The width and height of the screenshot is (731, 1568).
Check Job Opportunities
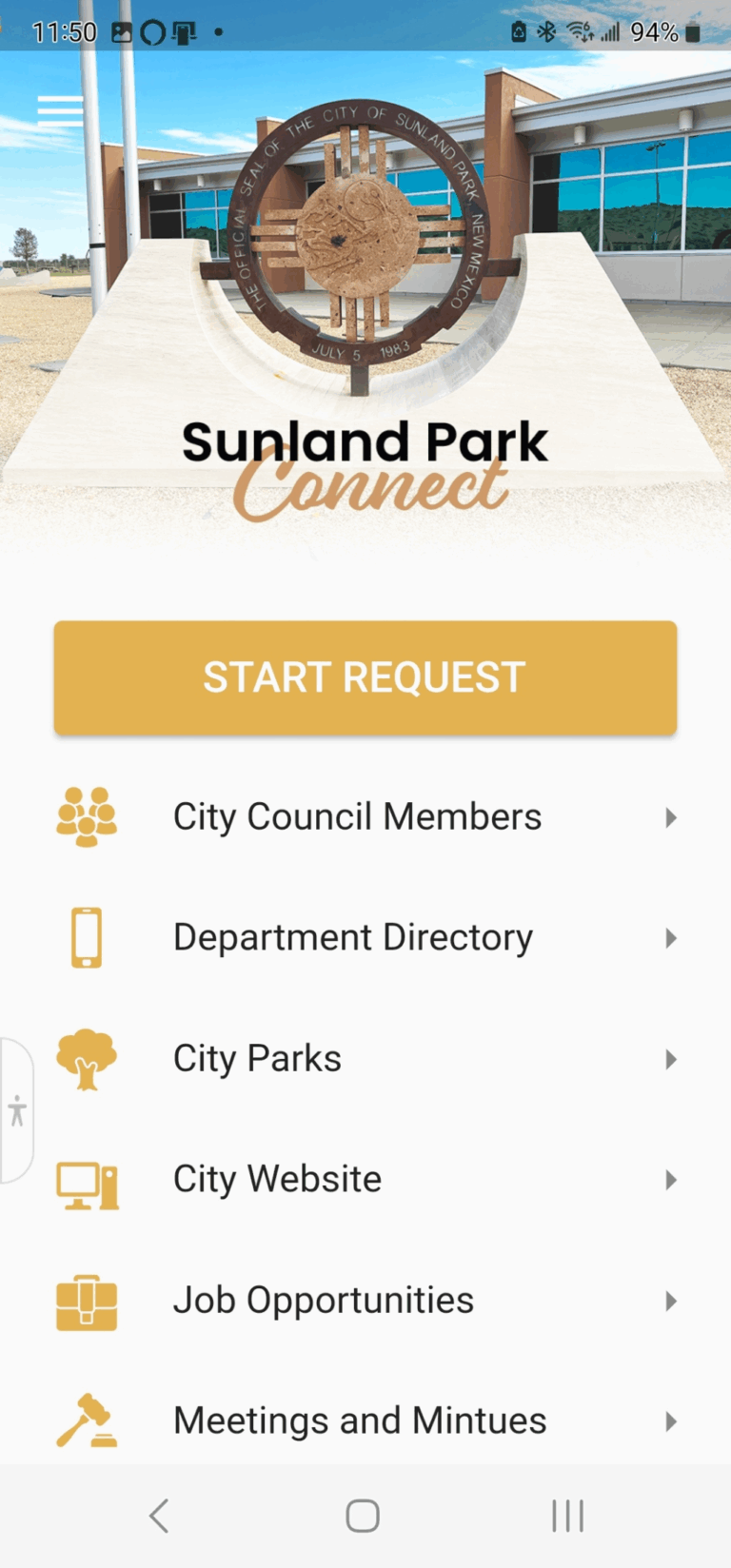pyautogui.click(x=365, y=1301)
